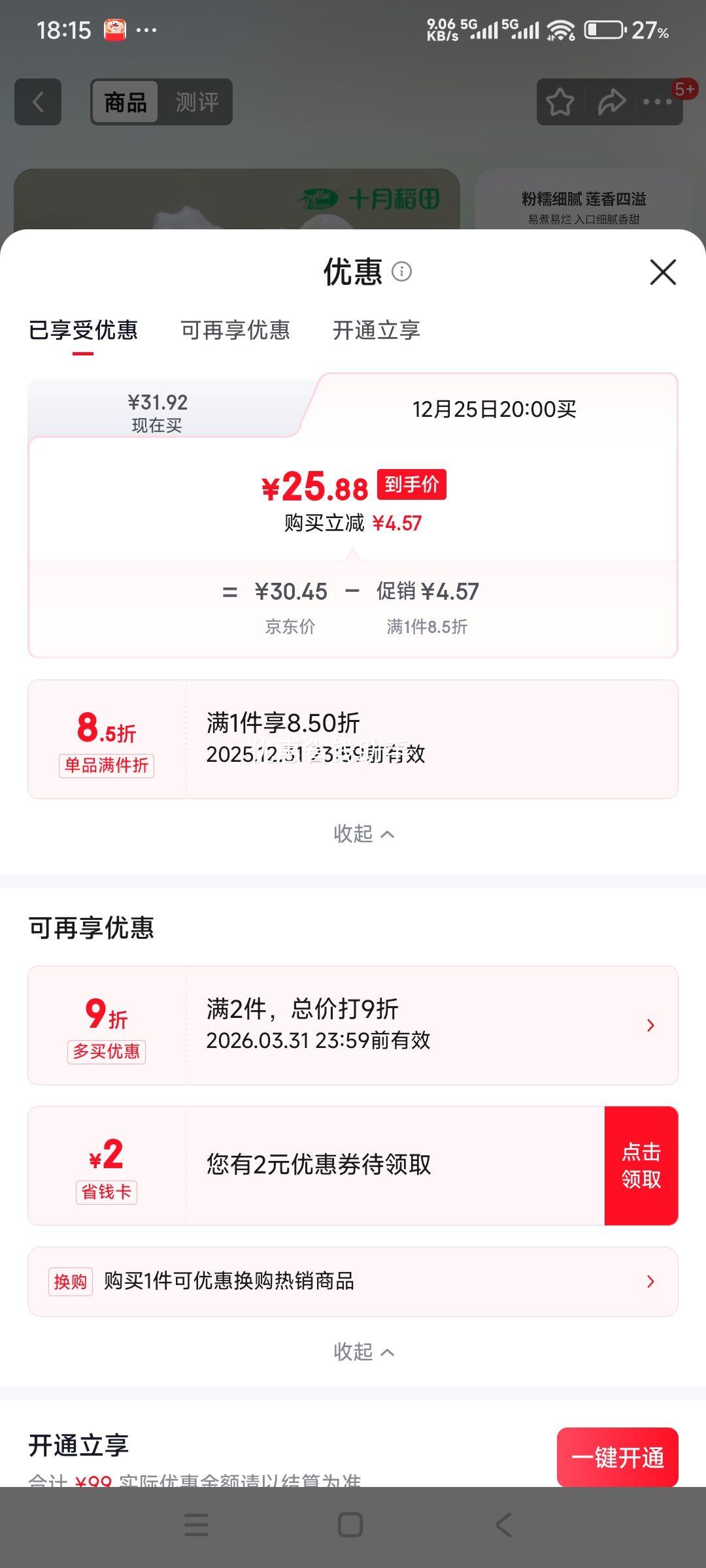The image size is (706, 1568).
Task: Tap 一键开通 in 开通立享 section
Action: click(x=617, y=1457)
